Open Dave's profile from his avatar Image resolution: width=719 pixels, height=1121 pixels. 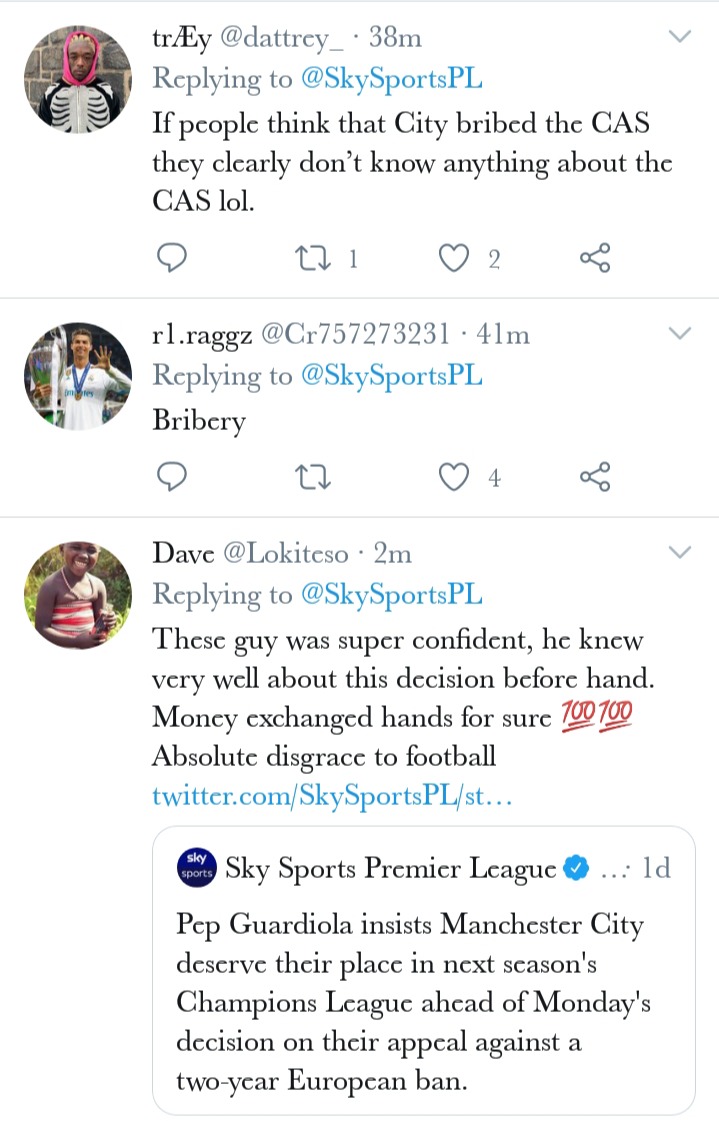[78, 596]
